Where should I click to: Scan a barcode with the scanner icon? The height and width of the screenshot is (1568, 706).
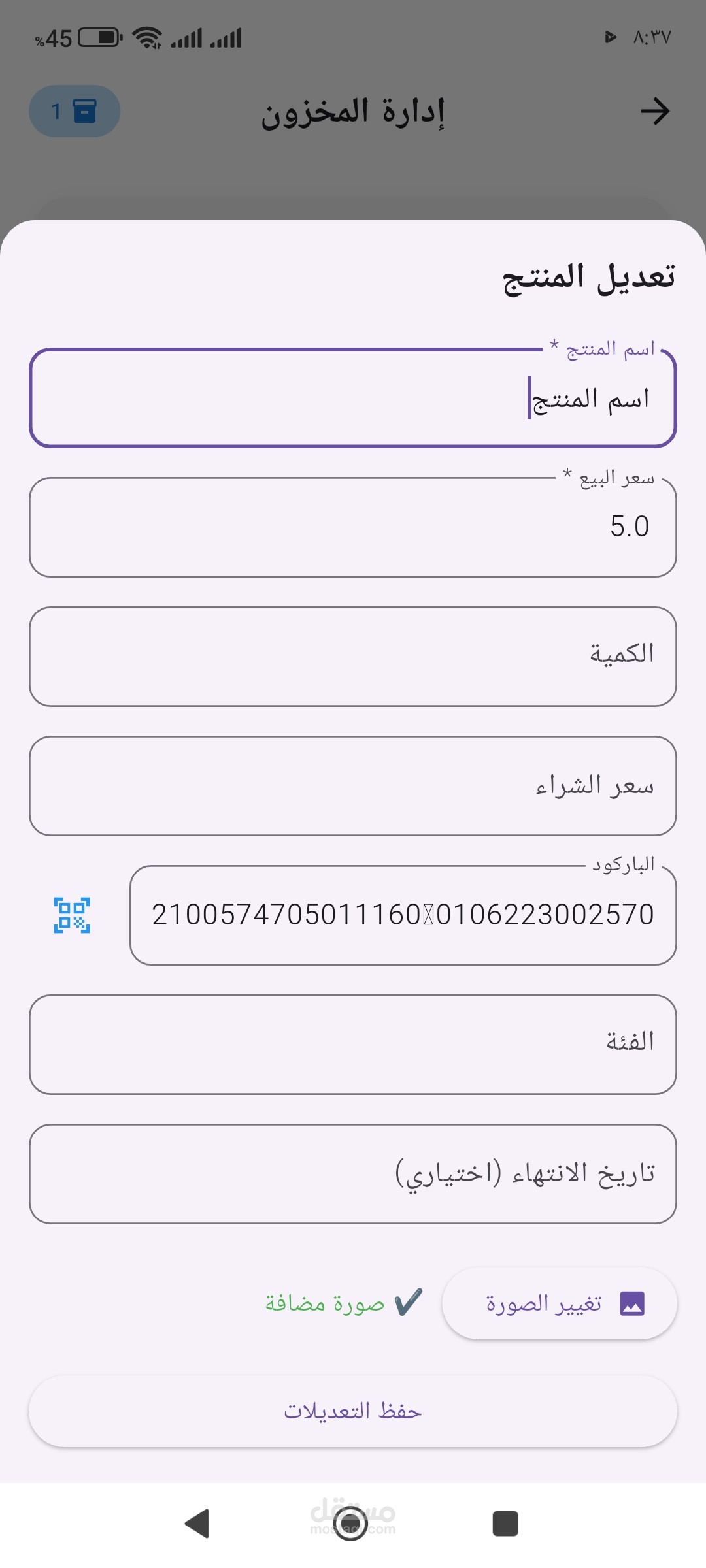pos(72,915)
